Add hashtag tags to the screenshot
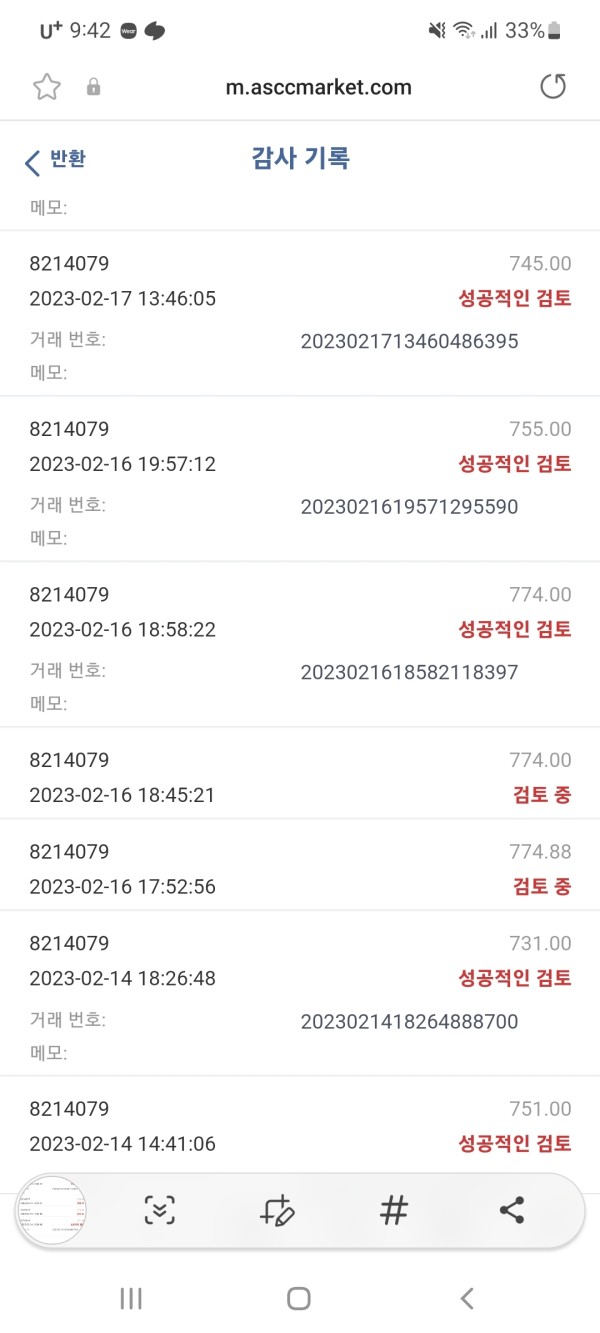The height and width of the screenshot is (1333, 600). click(394, 1211)
